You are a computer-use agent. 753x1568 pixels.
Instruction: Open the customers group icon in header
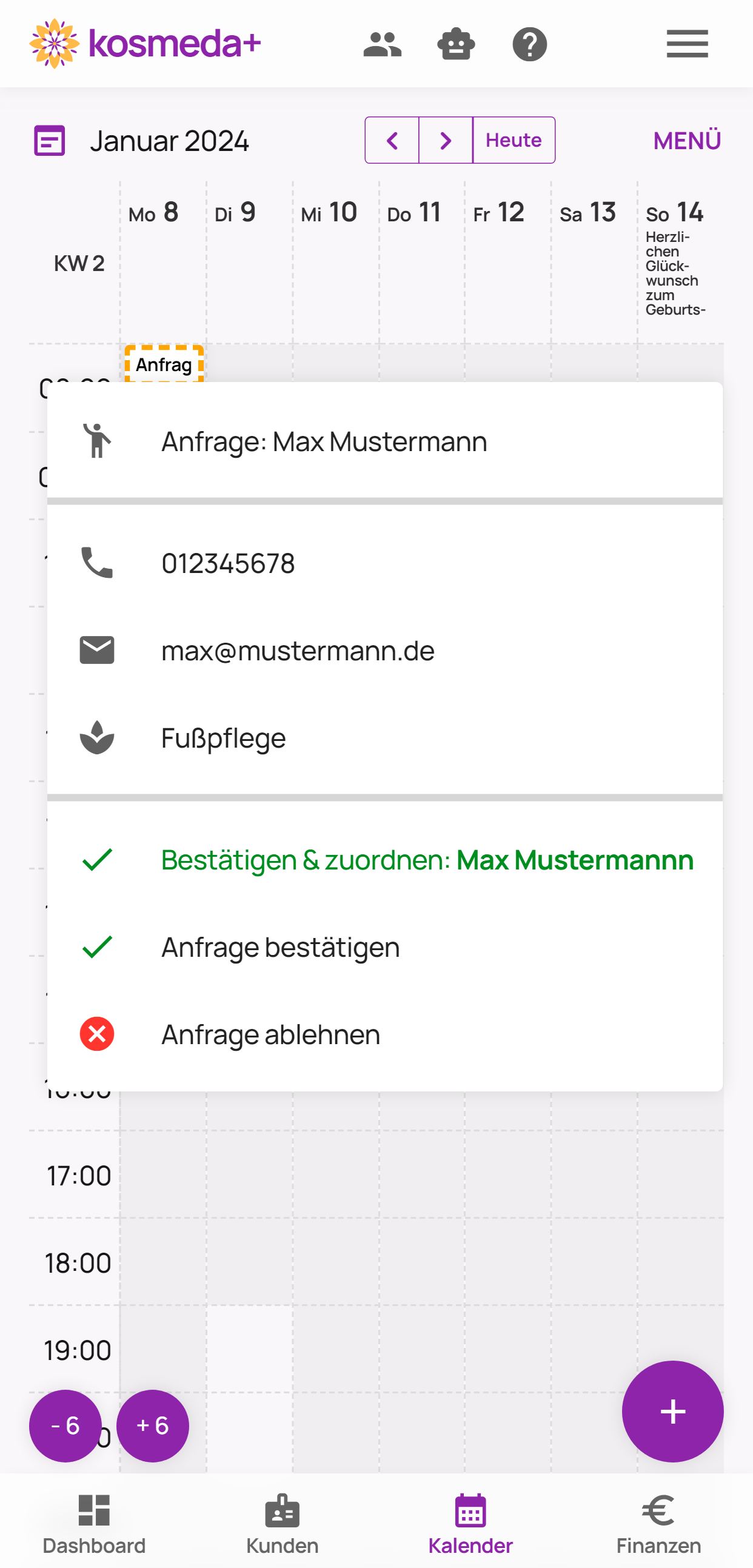click(383, 44)
